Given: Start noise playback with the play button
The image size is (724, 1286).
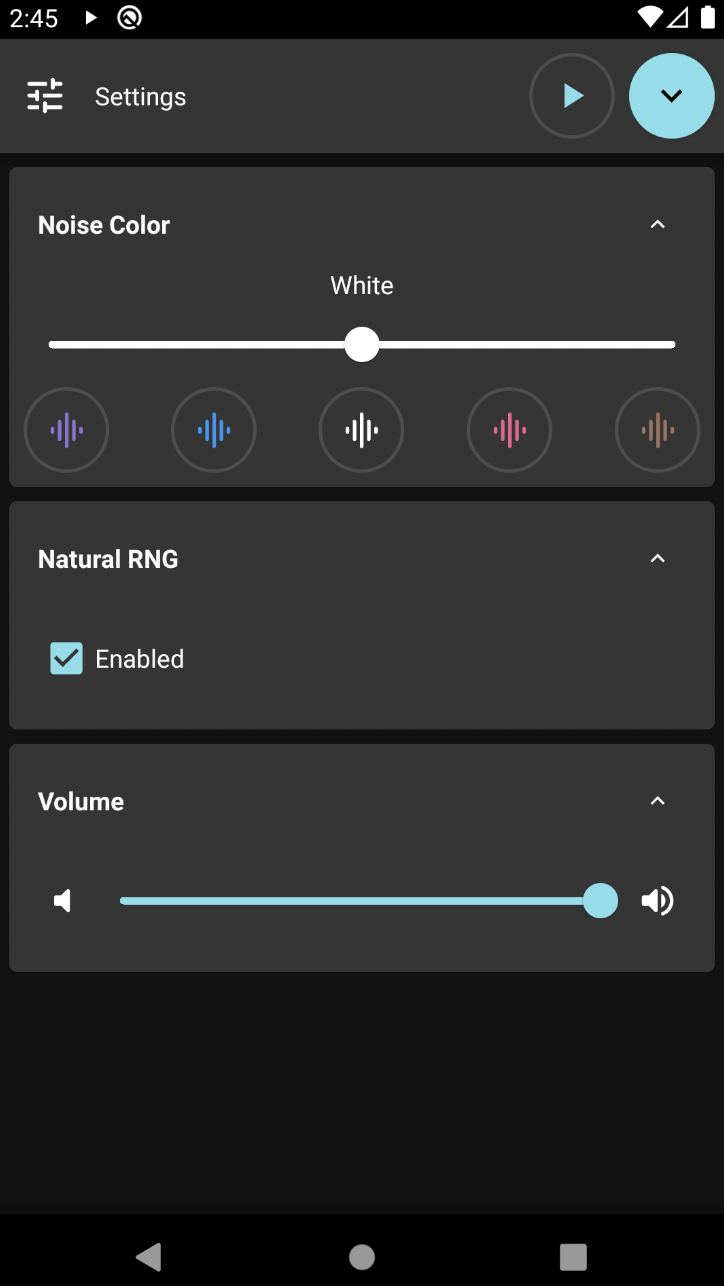Looking at the screenshot, I should (x=571, y=96).
